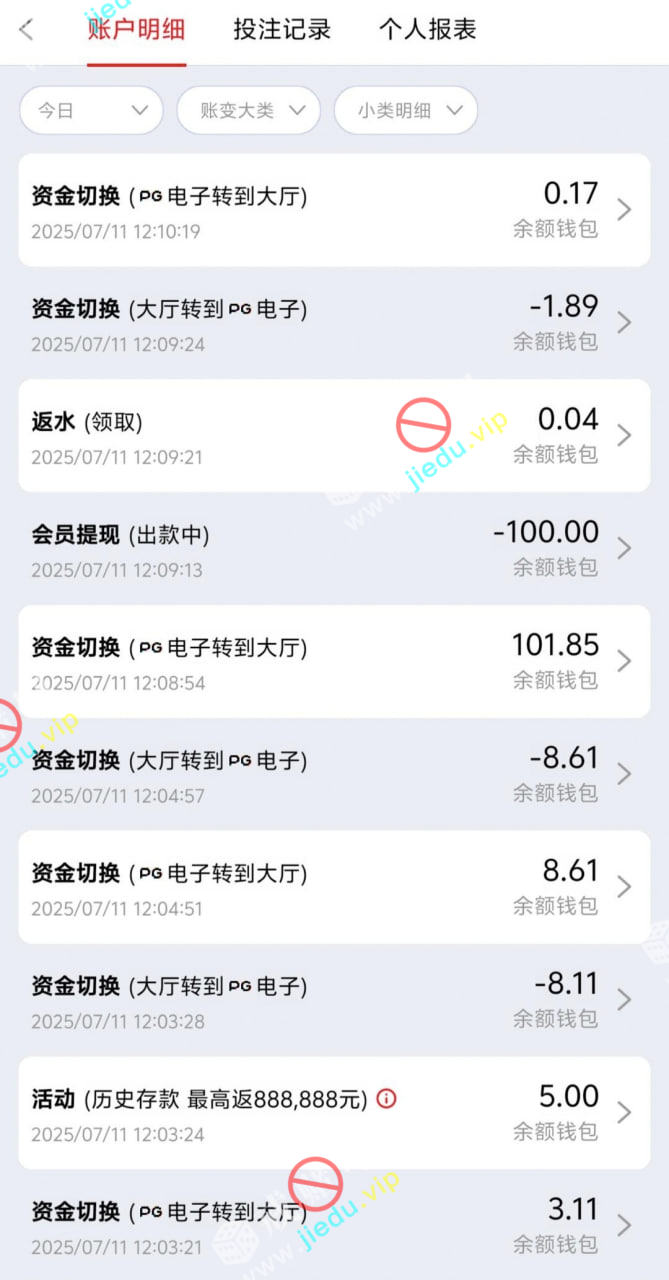View the -8.11 资金切换 record
This screenshot has width=669, height=1280.
334,1001
